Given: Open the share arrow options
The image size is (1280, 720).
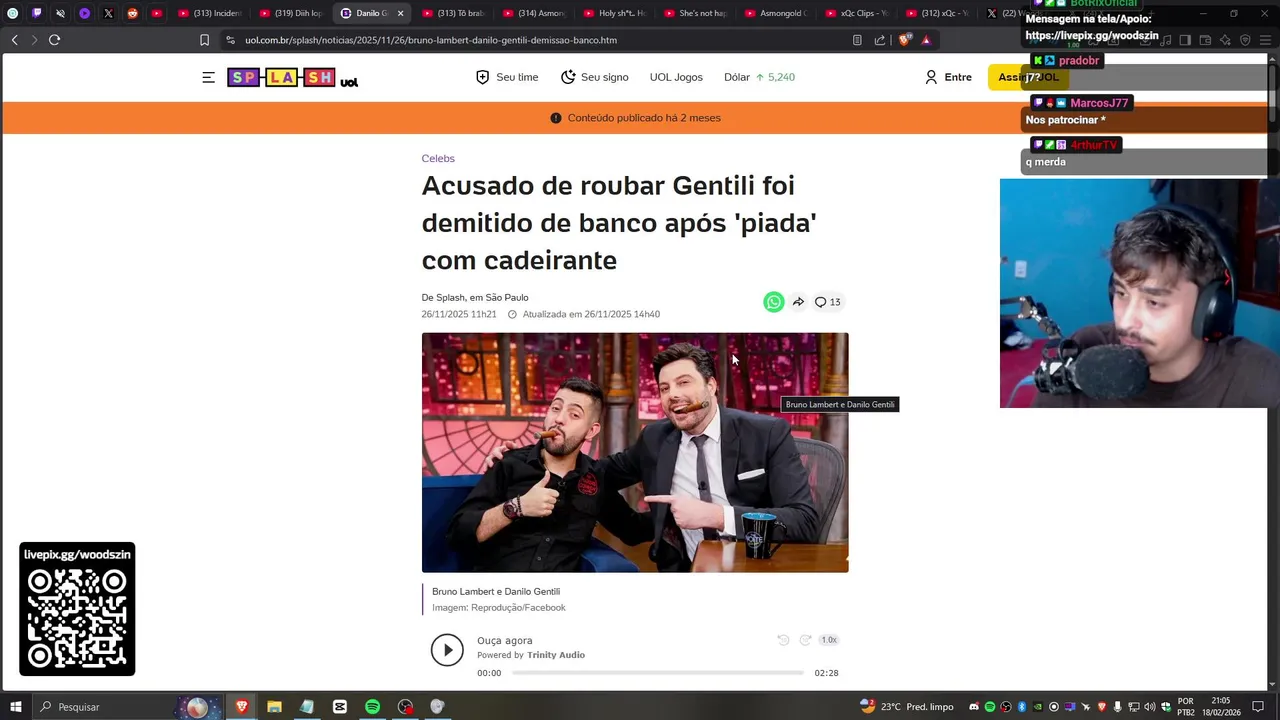Looking at the screenshot, I should (798, 302).
